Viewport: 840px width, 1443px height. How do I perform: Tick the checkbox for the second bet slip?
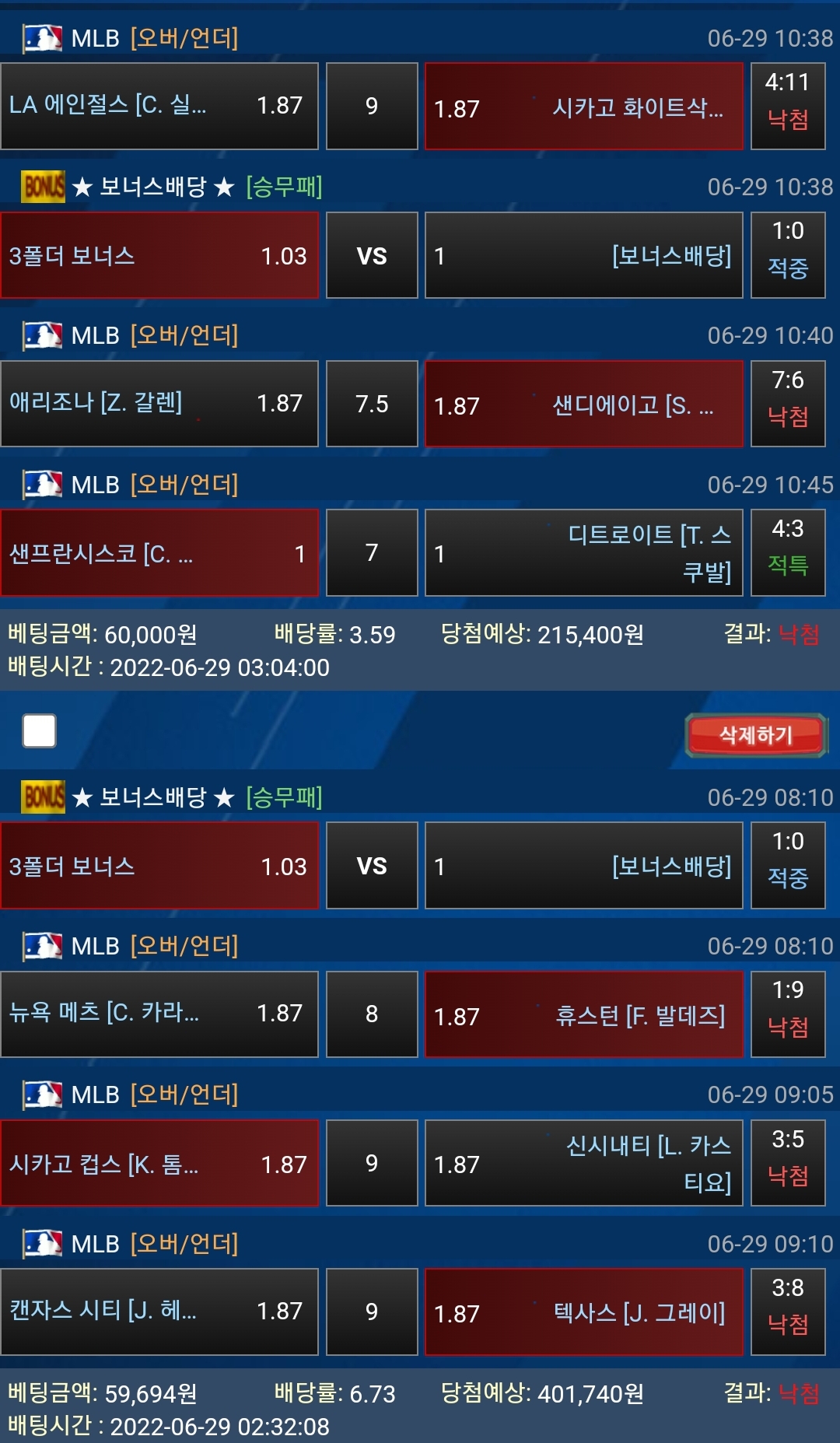(40, 731)
